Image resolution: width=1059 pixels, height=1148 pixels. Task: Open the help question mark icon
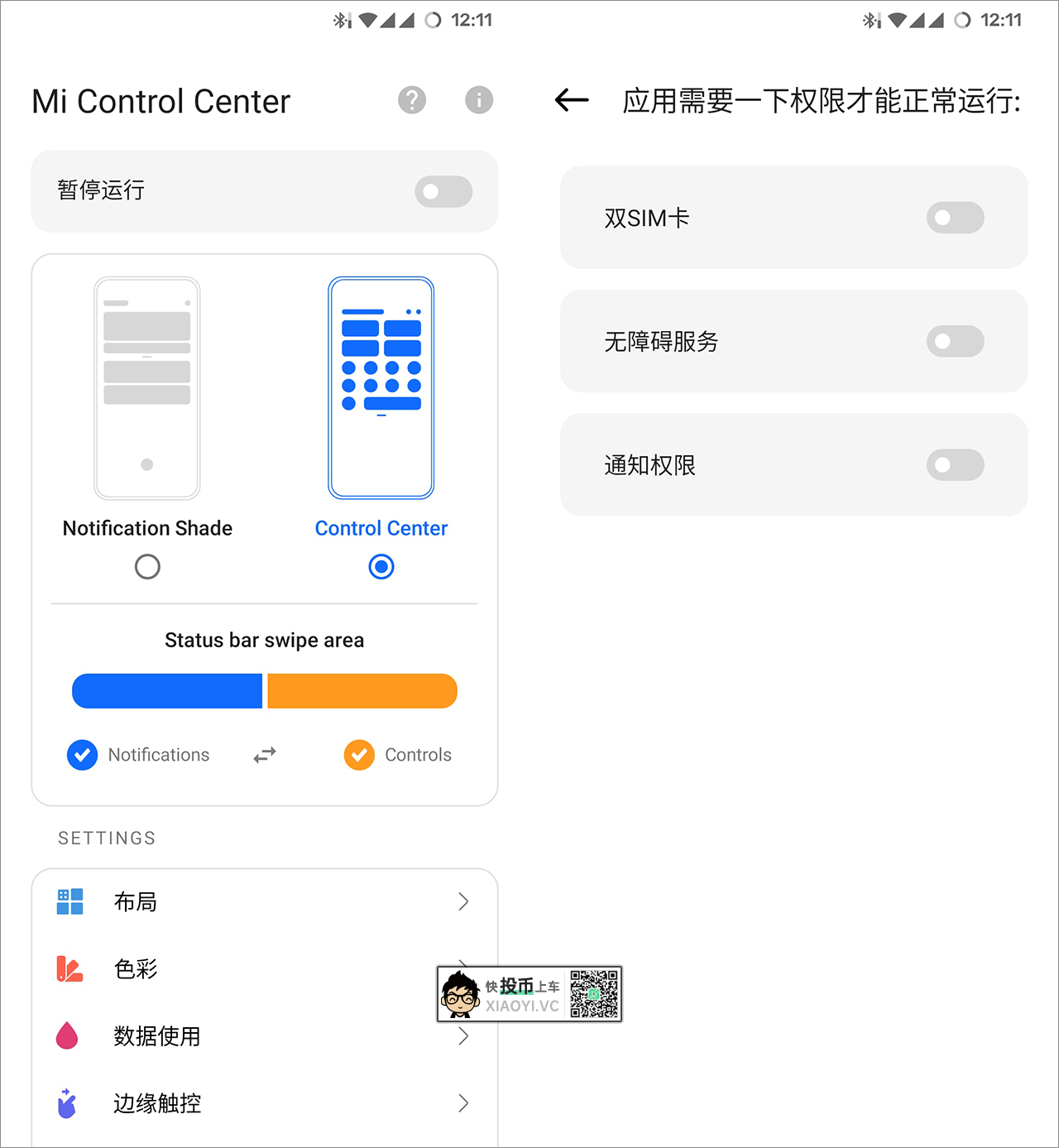tap(412, 100)
